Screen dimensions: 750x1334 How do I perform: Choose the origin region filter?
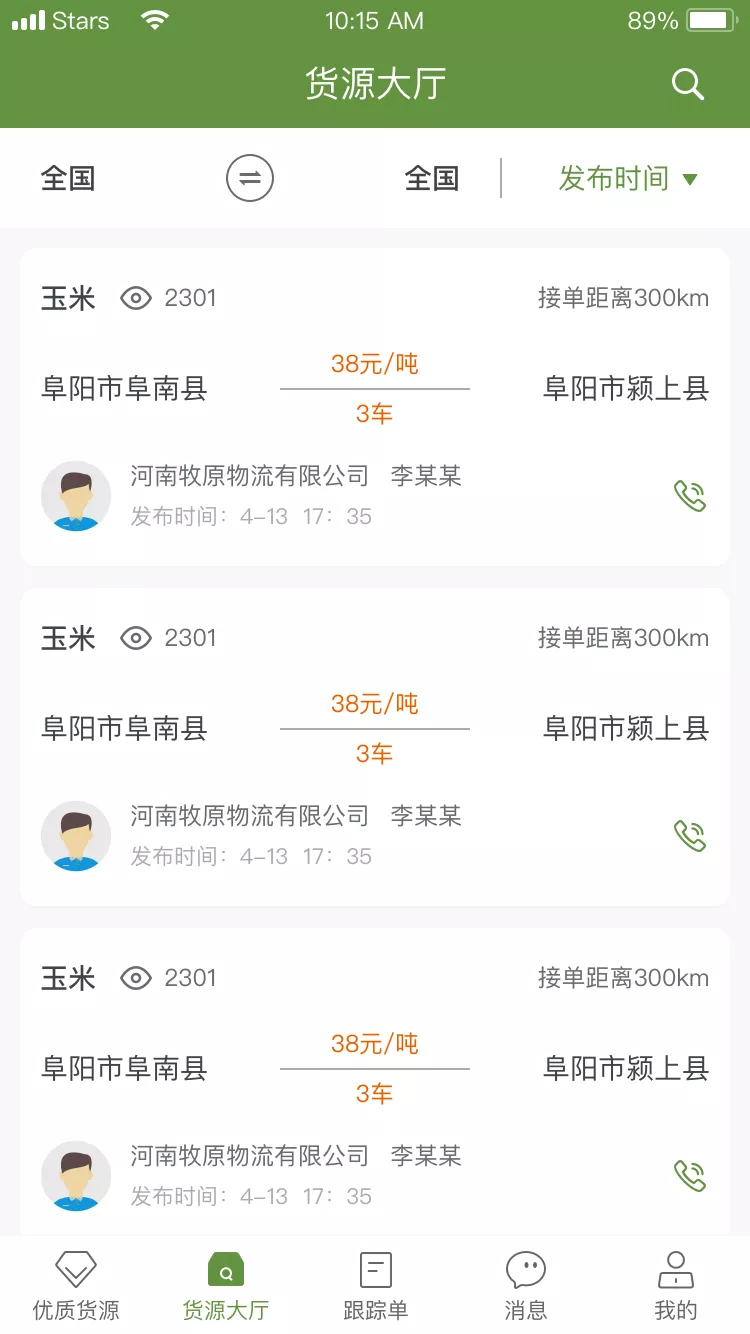(68, 179)
